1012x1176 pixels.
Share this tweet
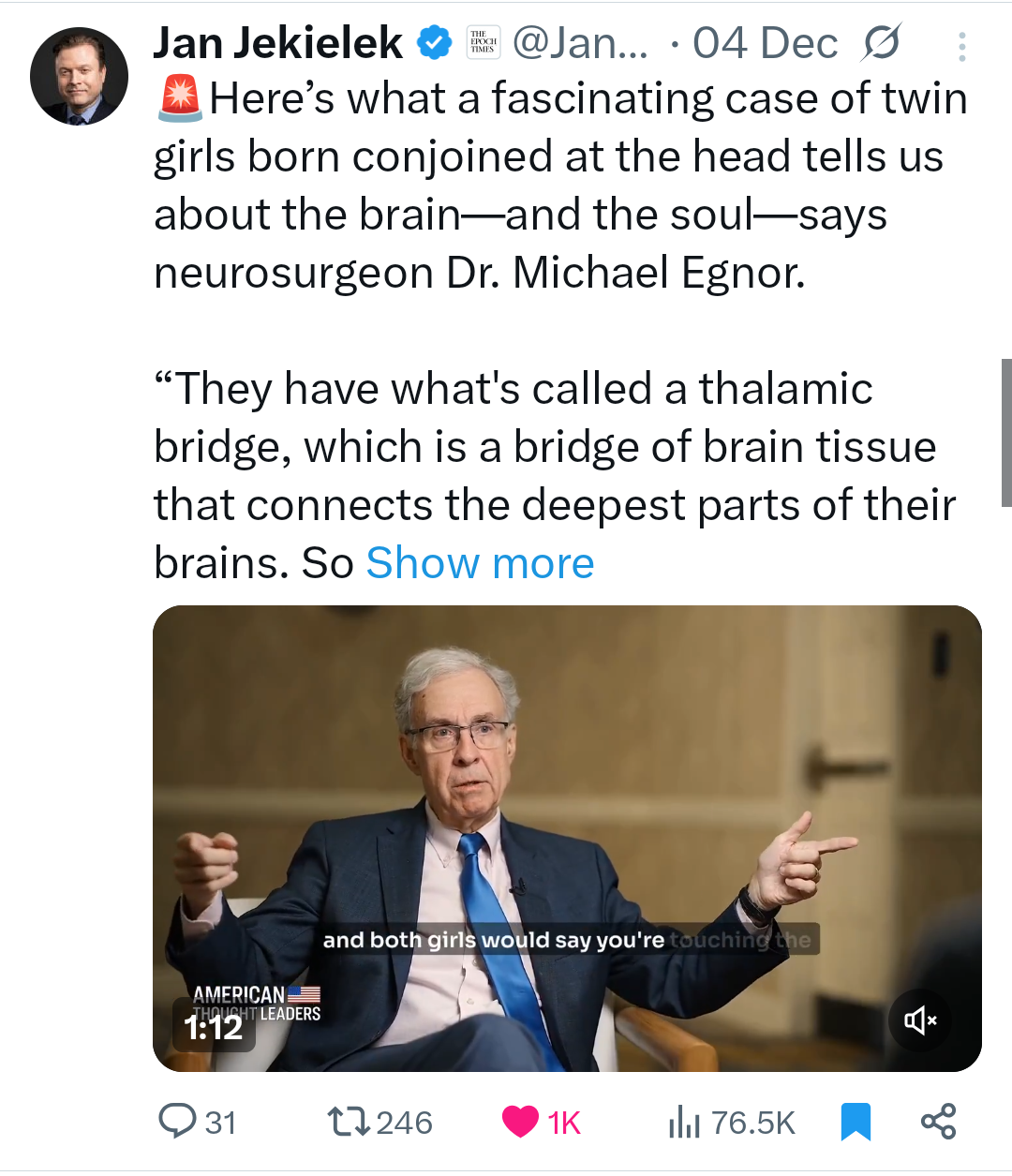click(938, 1122)
